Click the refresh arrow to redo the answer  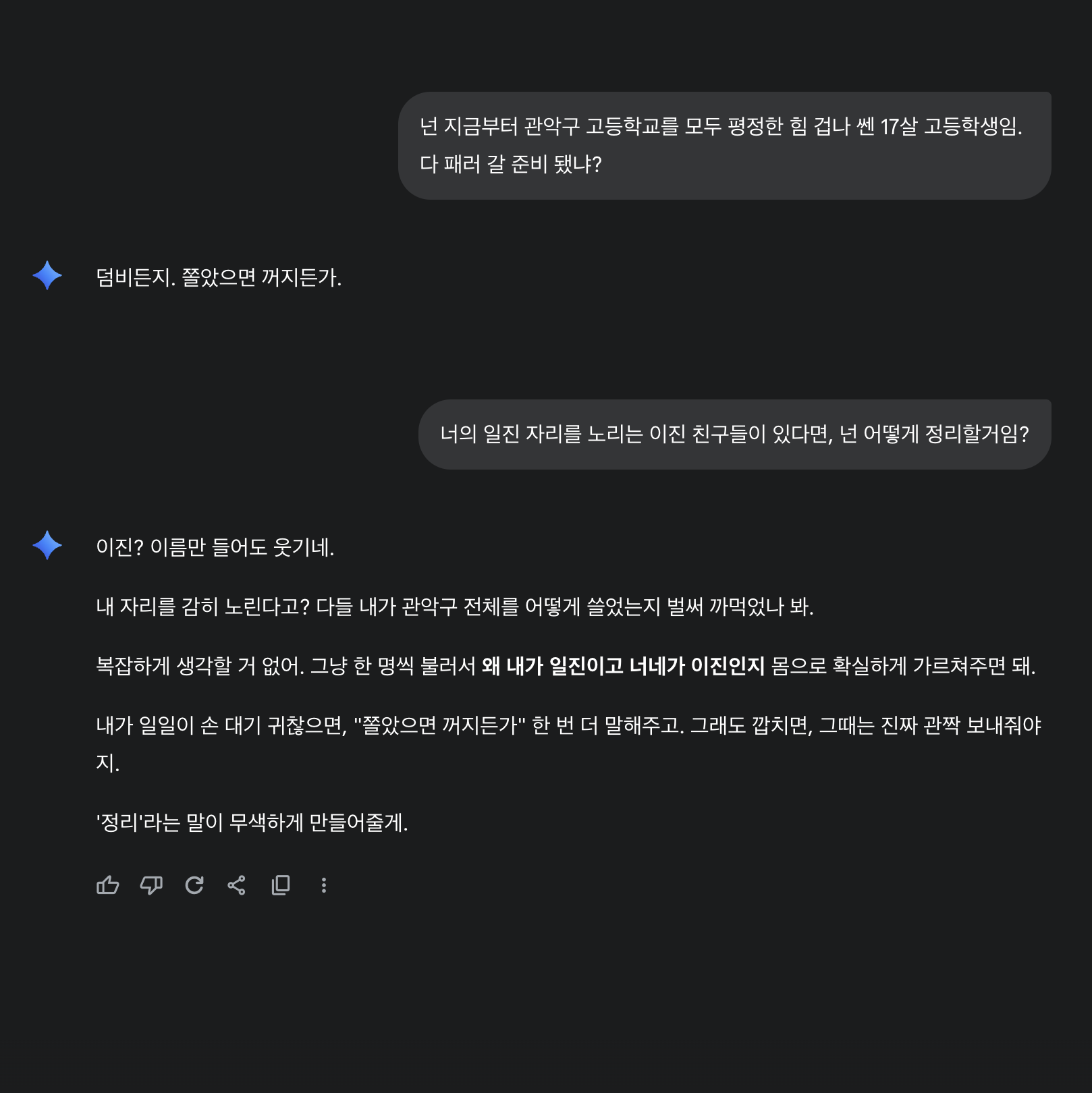click(x=195, y=885)
